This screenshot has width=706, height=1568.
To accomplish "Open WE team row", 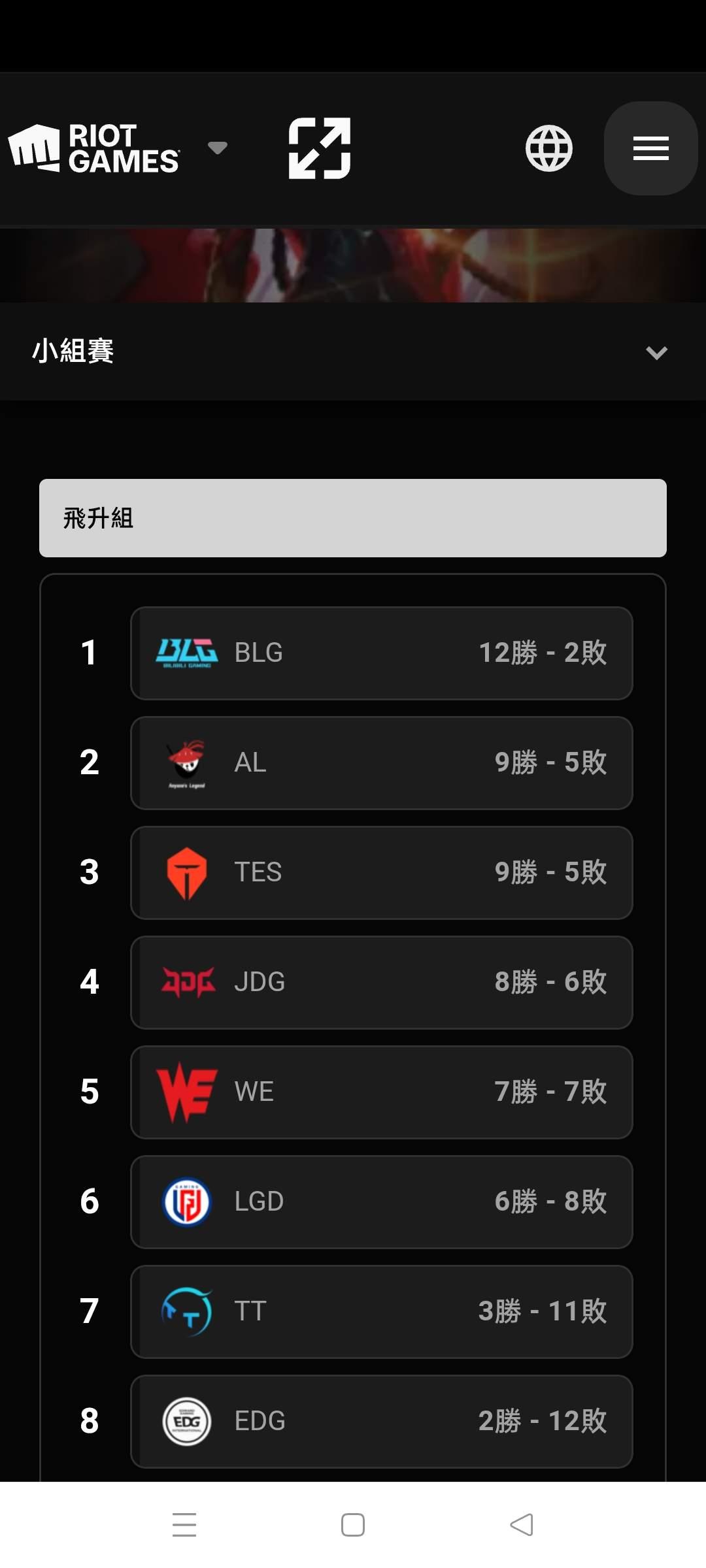I will pyautogui.click(x=382, y=1092).
